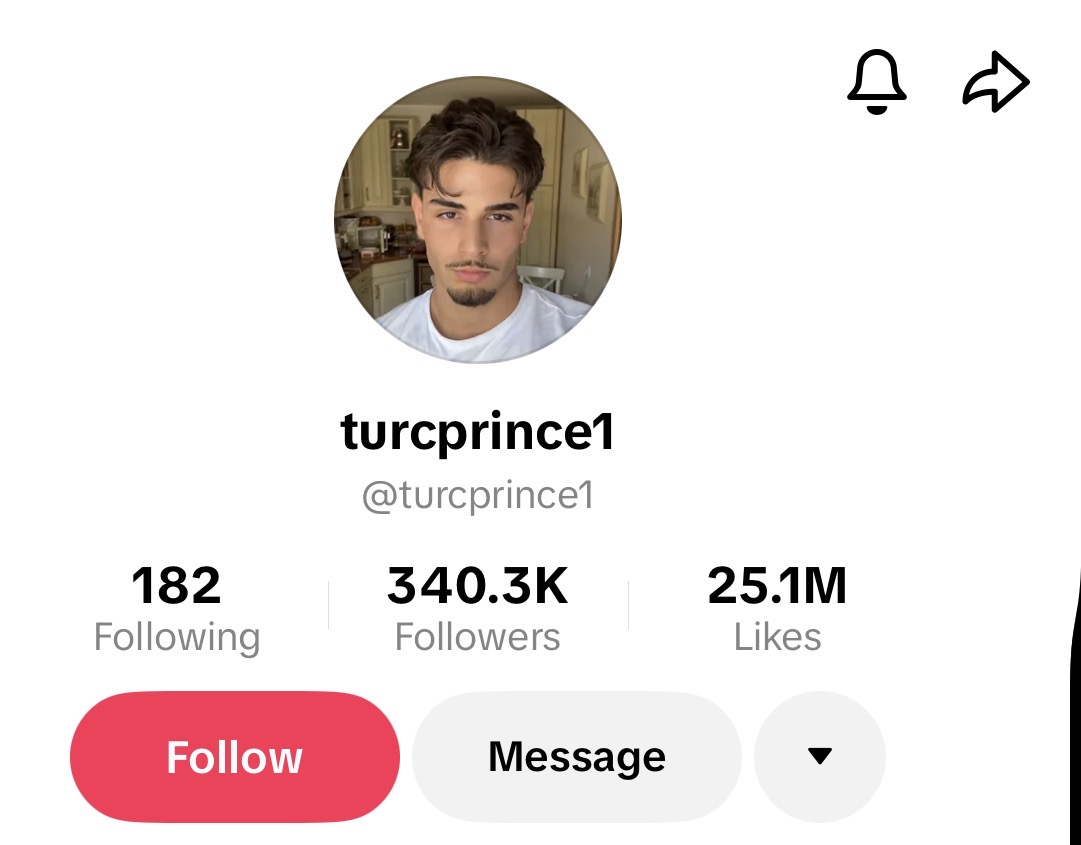The height and width of the screenshot is (845, 1081).
Task: Open the 340.3K Followers list
Action: (478, 608)
